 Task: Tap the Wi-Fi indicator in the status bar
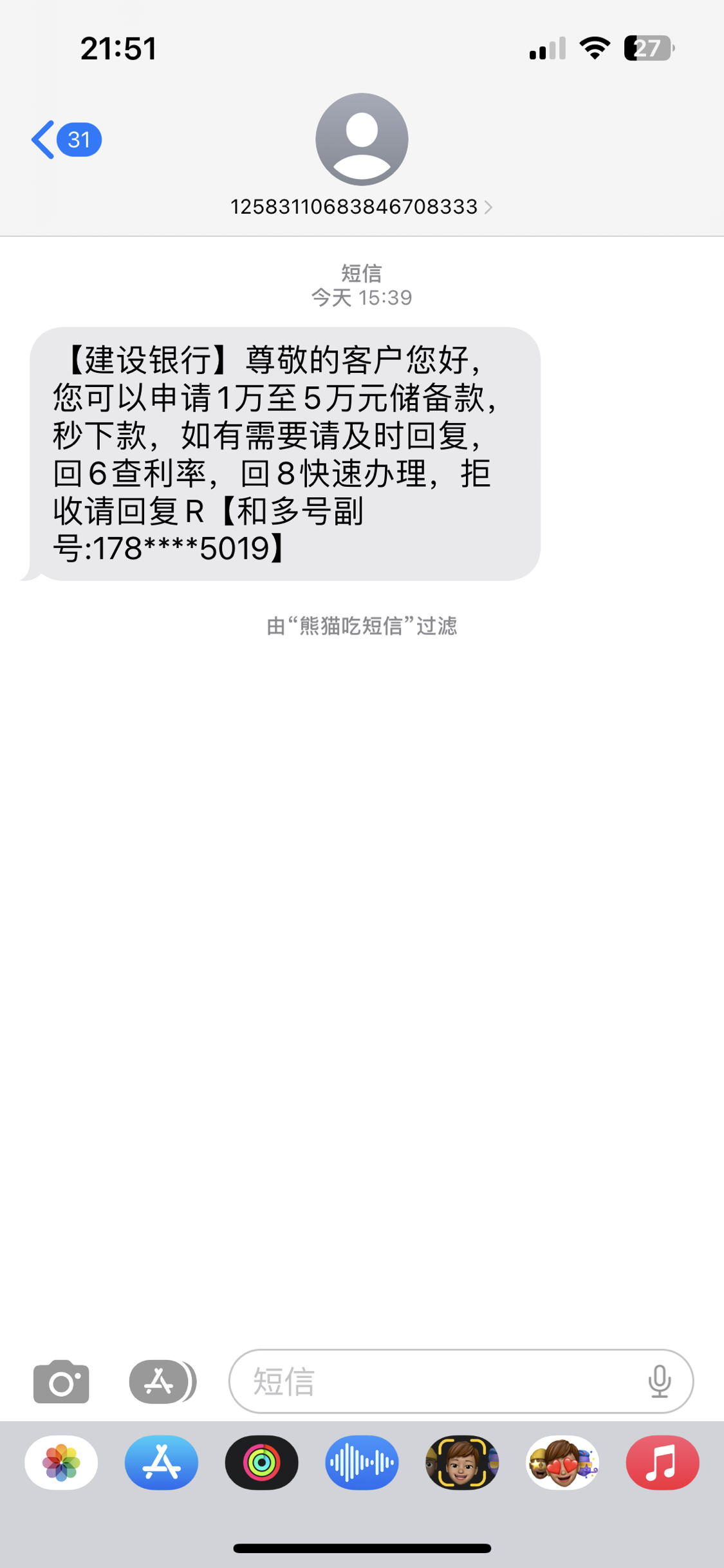click(x=593, y=48)
